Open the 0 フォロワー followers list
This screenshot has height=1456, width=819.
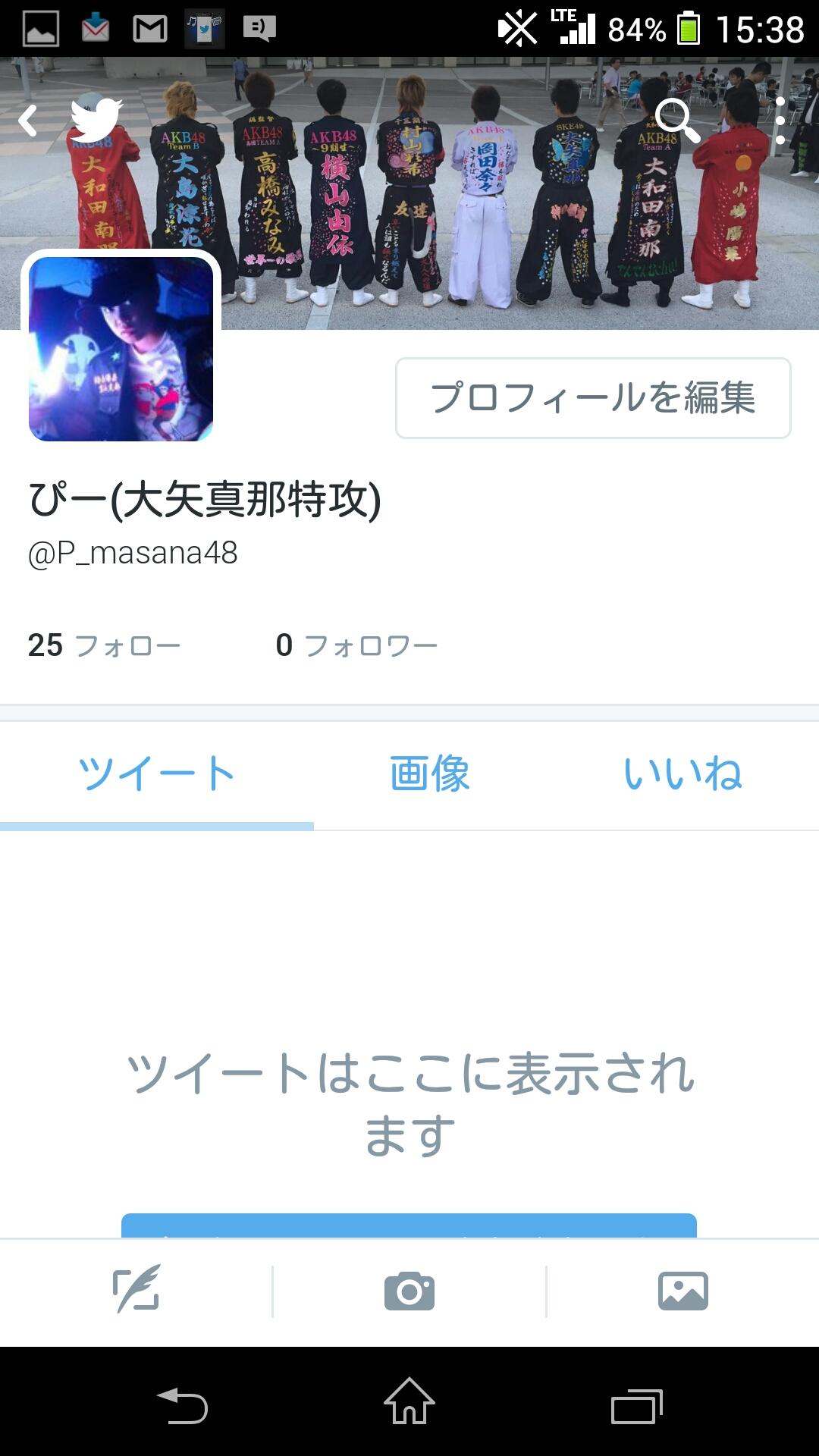click(356, 645)
